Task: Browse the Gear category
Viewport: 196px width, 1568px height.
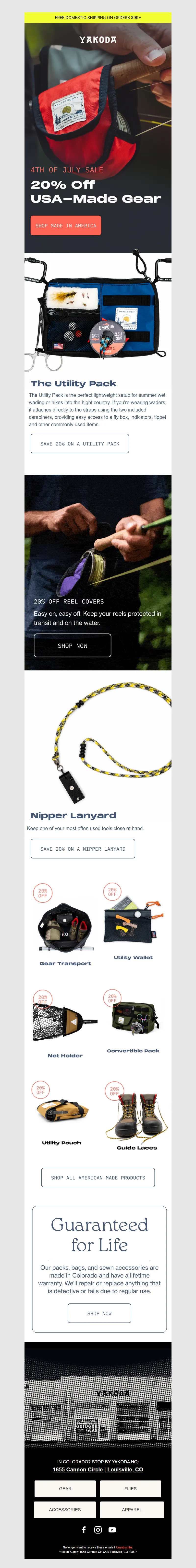Action: (x=65, y=1488)
